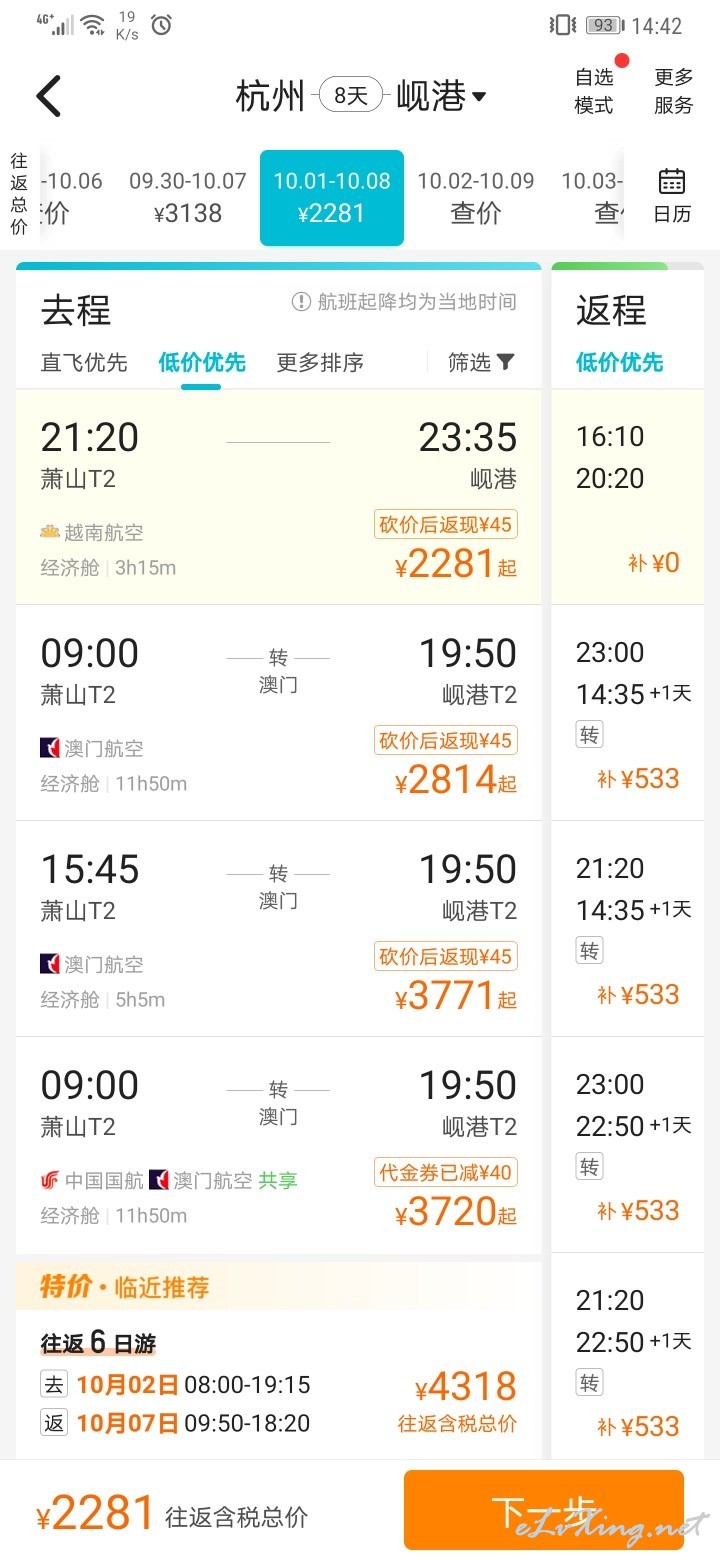Sort by 直飞优先
The height and width of the screenshot is (1560, 720).
(x=84, y=362)
